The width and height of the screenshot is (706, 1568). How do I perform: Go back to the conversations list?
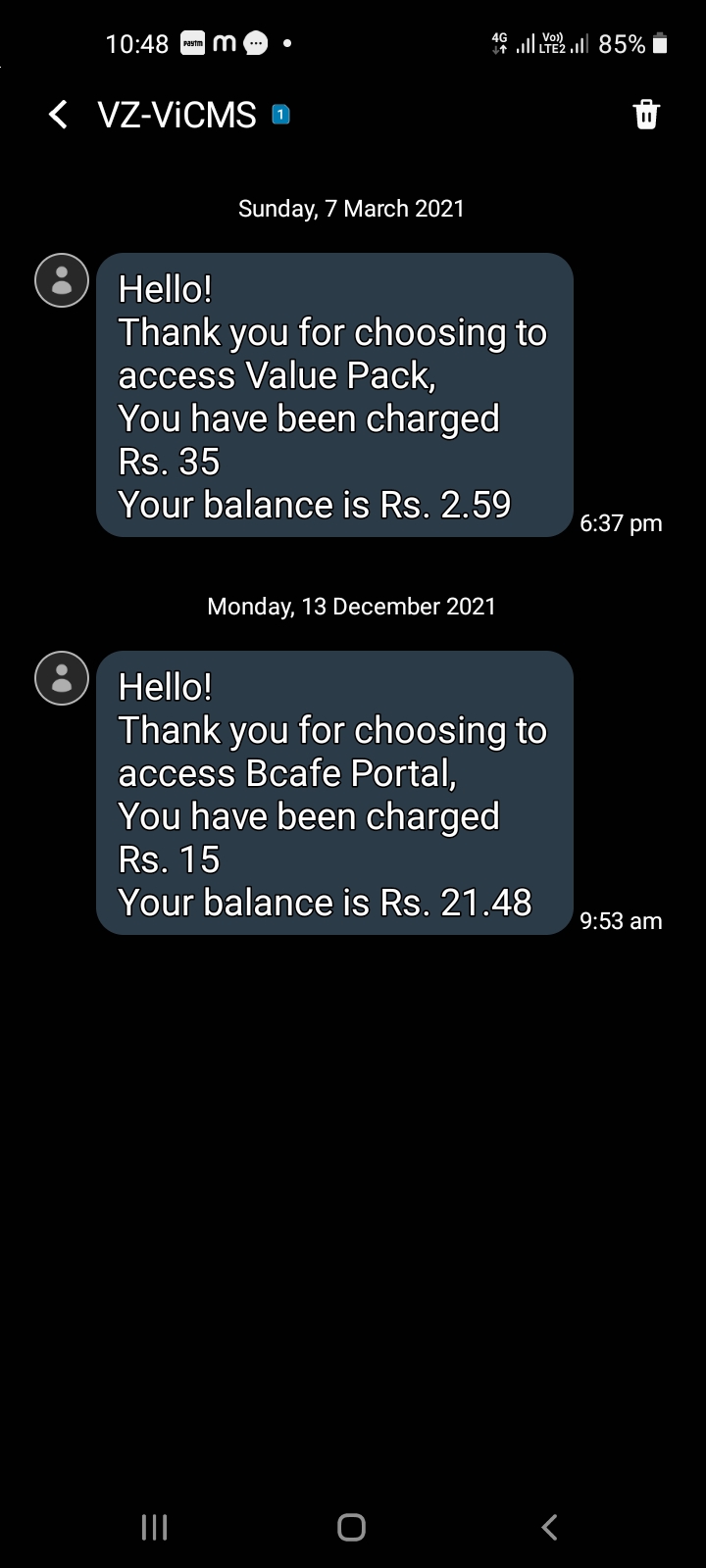click(x=59, y=115)
